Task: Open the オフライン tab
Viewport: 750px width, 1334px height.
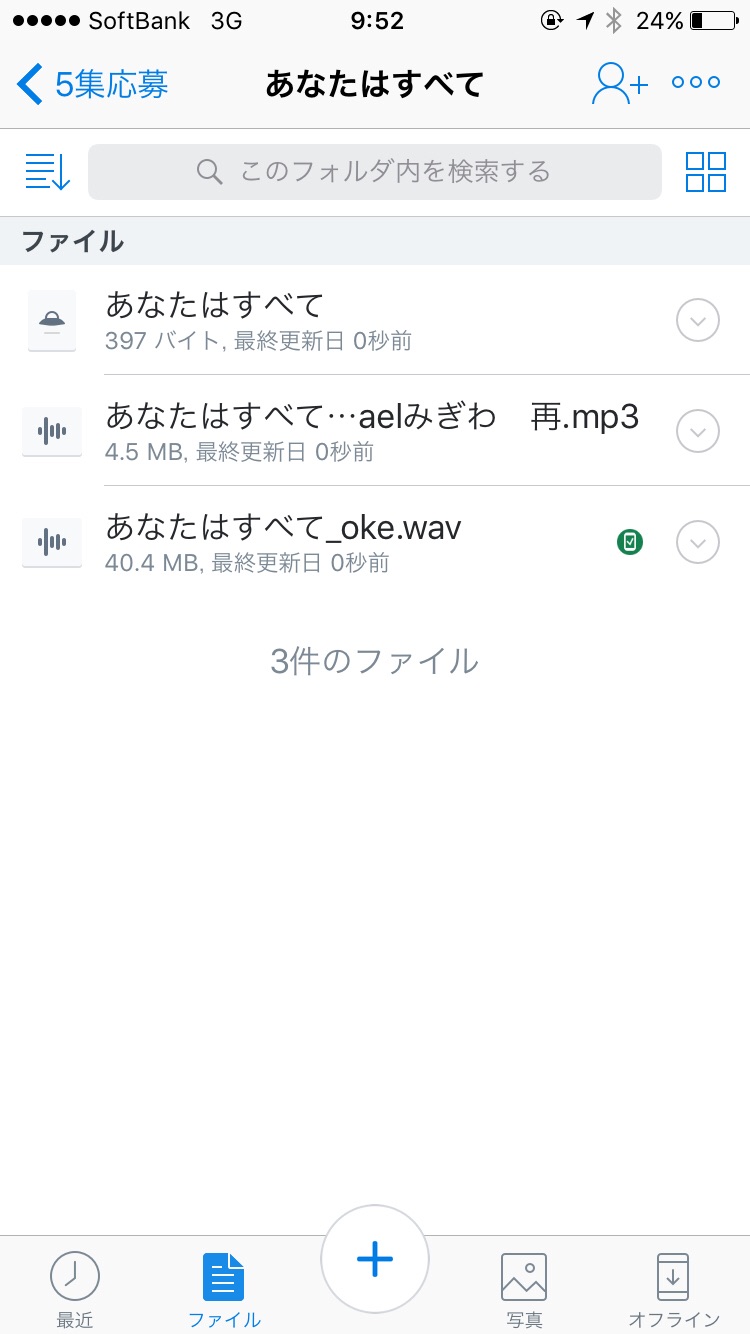Action: tap(673, 1289)
